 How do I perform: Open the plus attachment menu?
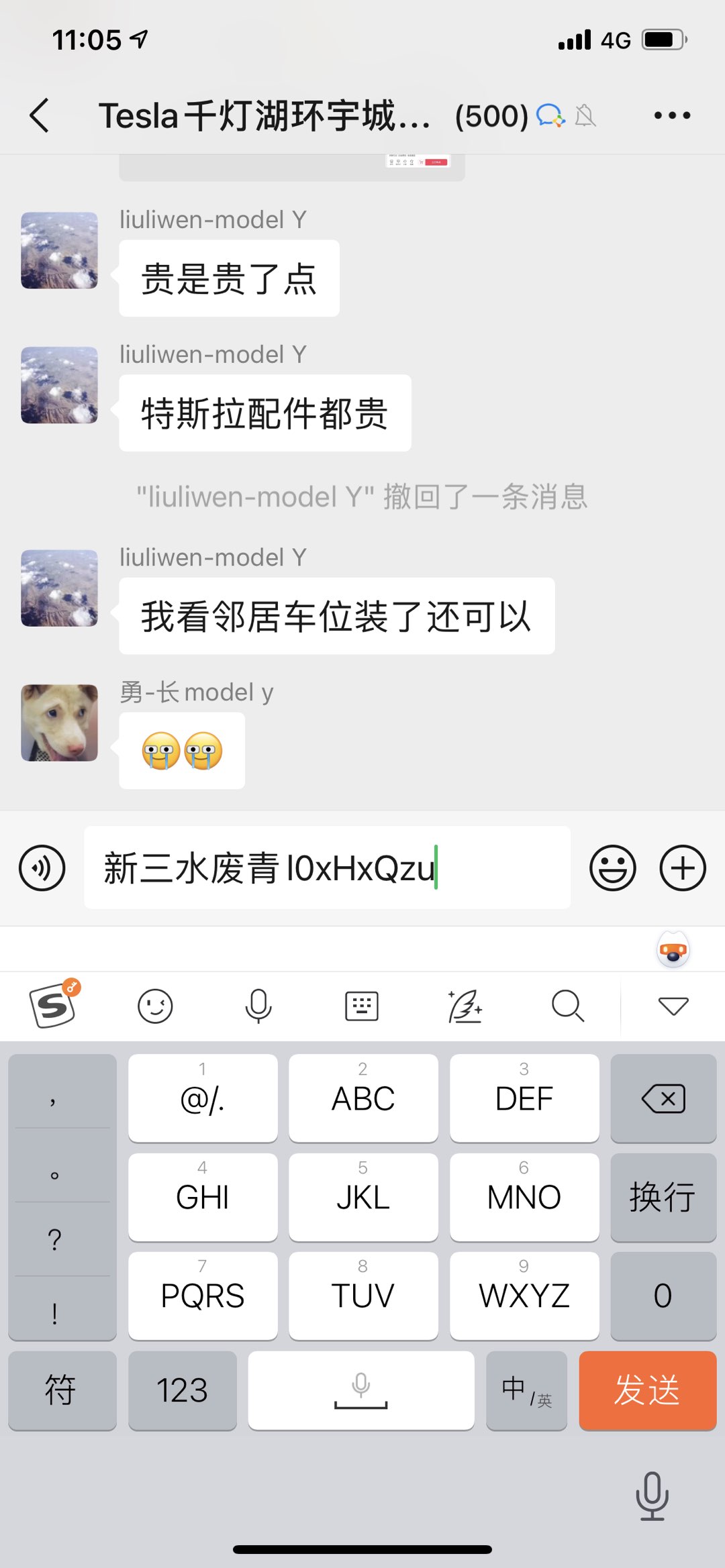(x=683, y=868)
